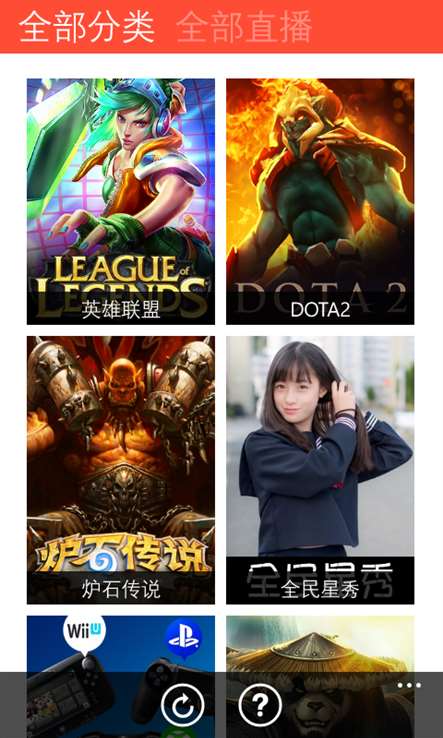This screenshot has width=443, height=738.
Task: Open the help question mark
Action: pos(260,705)
